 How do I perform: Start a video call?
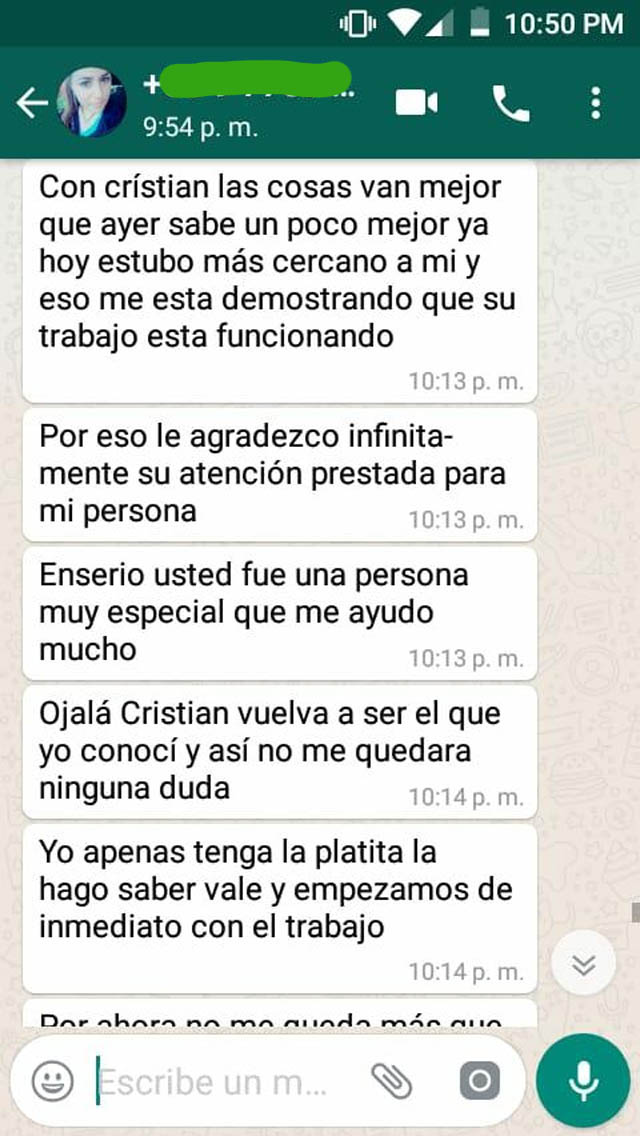(x=417, y=103)
